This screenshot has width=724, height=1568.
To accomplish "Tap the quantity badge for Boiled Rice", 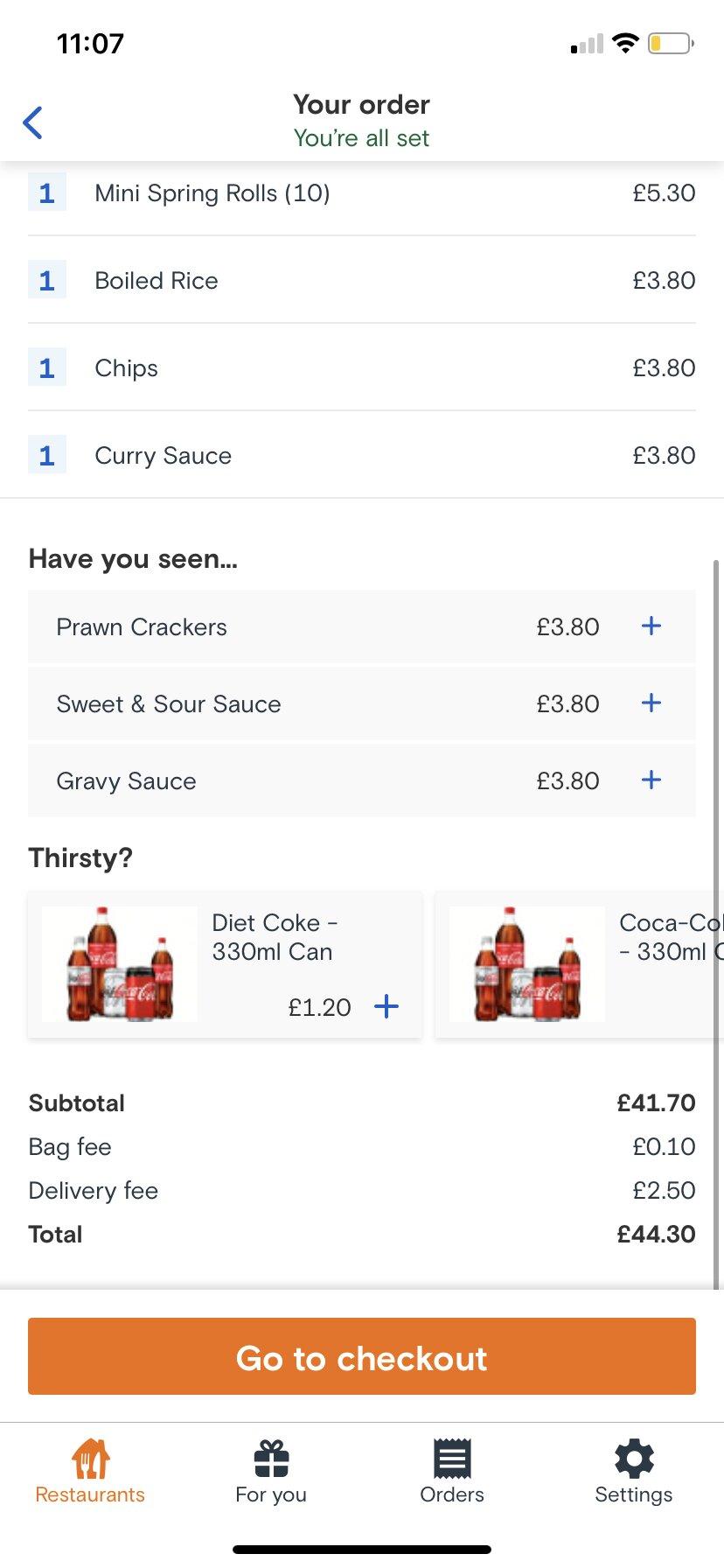I will 47,280.
